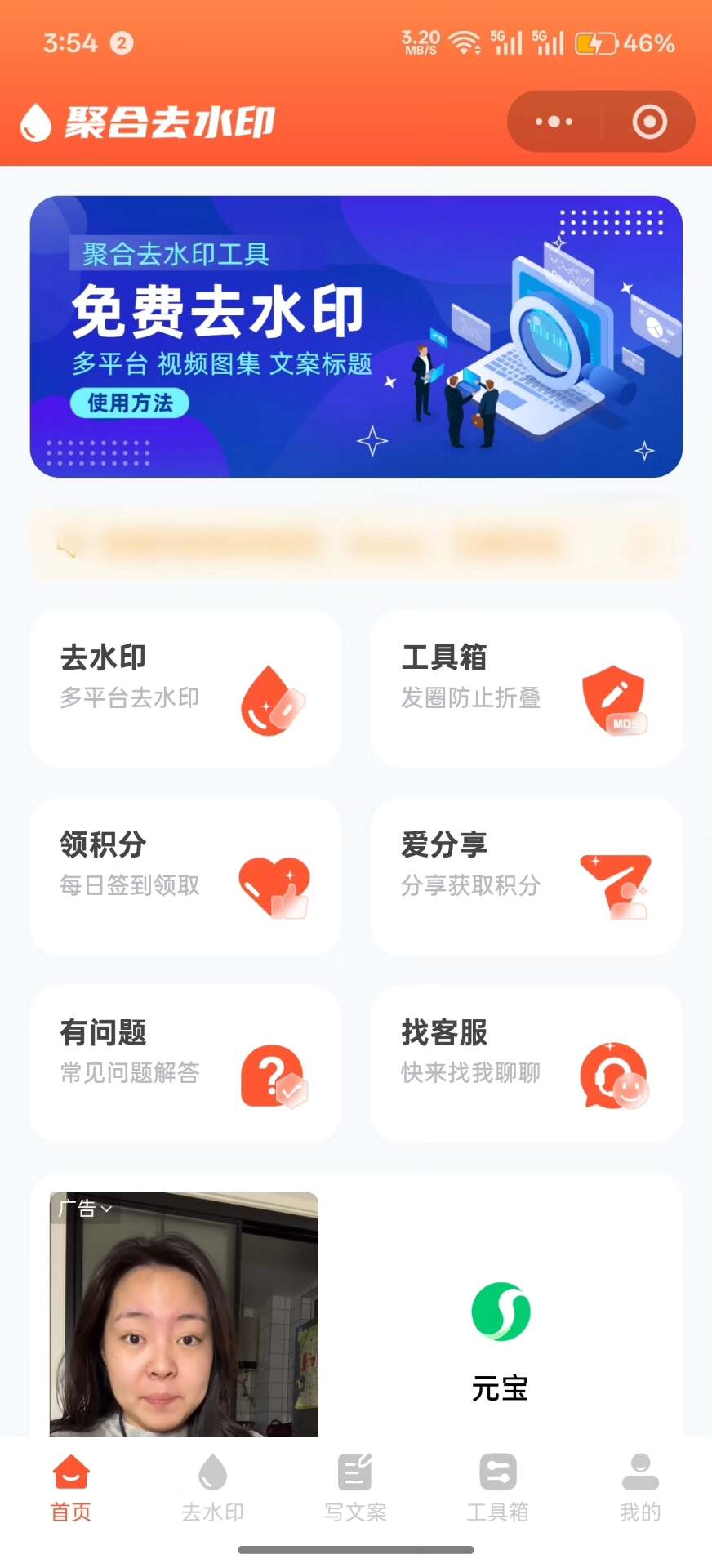Tap the 使用方法 button on the banner

click(130, 403)
